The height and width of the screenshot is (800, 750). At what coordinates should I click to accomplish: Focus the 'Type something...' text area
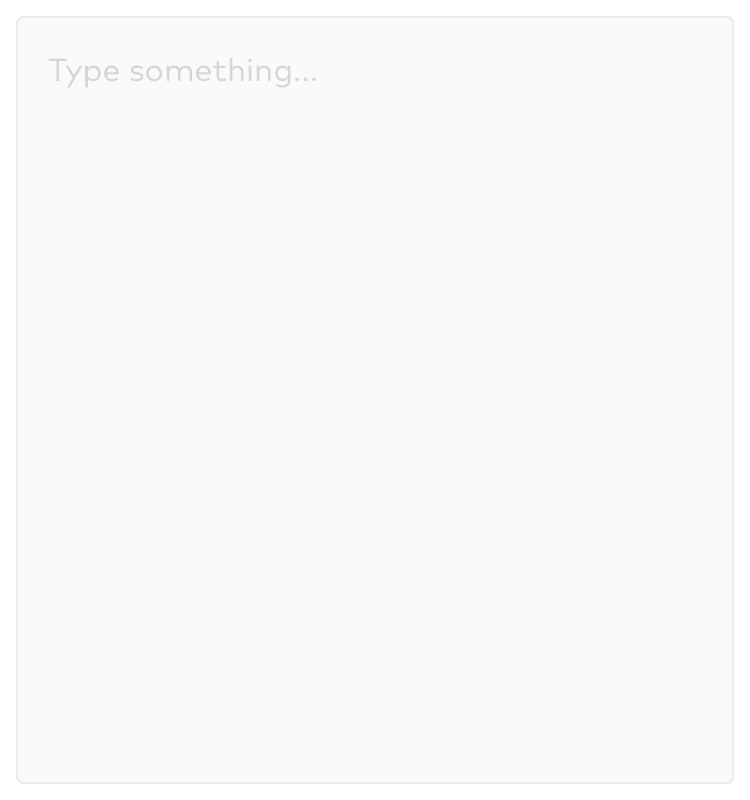375,400
